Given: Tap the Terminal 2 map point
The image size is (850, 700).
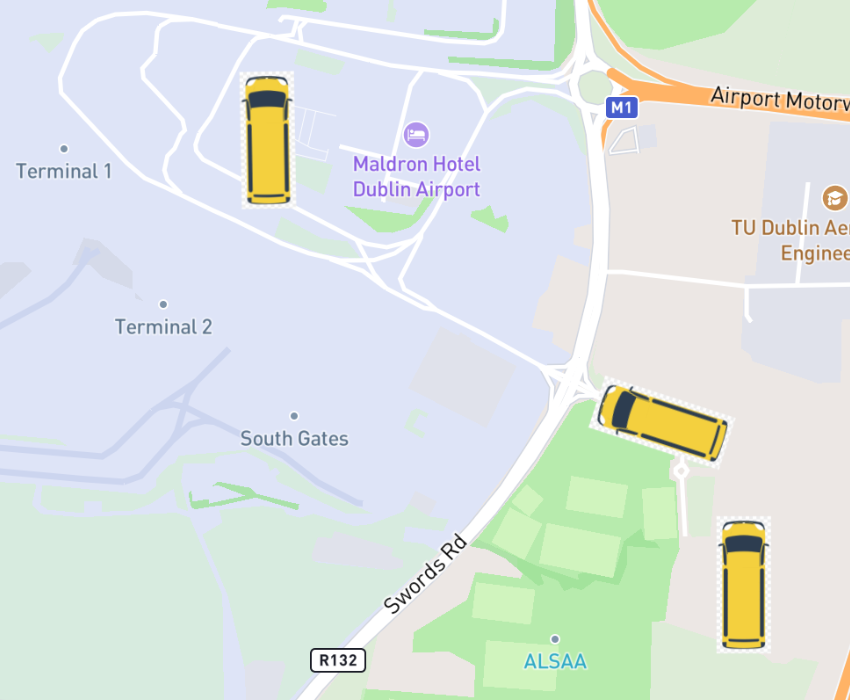Looking at the screenshot, I should [163, 304].
